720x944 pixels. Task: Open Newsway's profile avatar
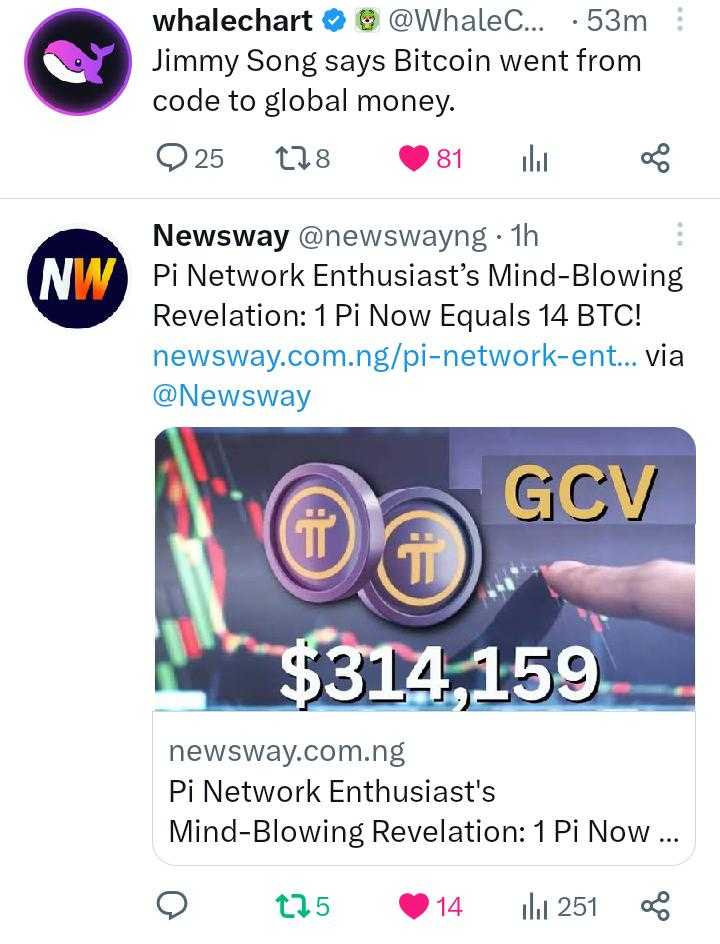click(x=78, y=279)
